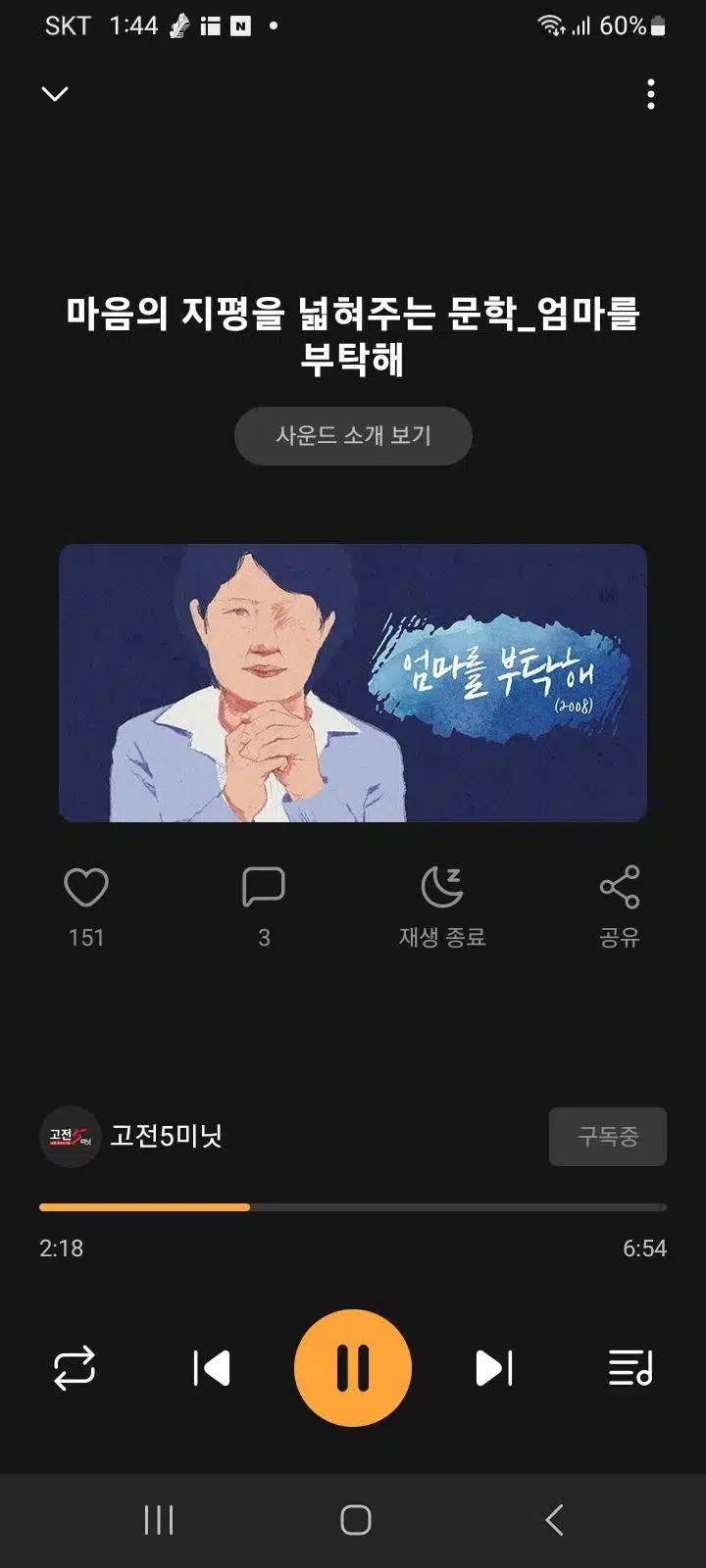The image size is (706, 1568).
Task: Skip to the previous track
Action: click(x=211, y=1368)
